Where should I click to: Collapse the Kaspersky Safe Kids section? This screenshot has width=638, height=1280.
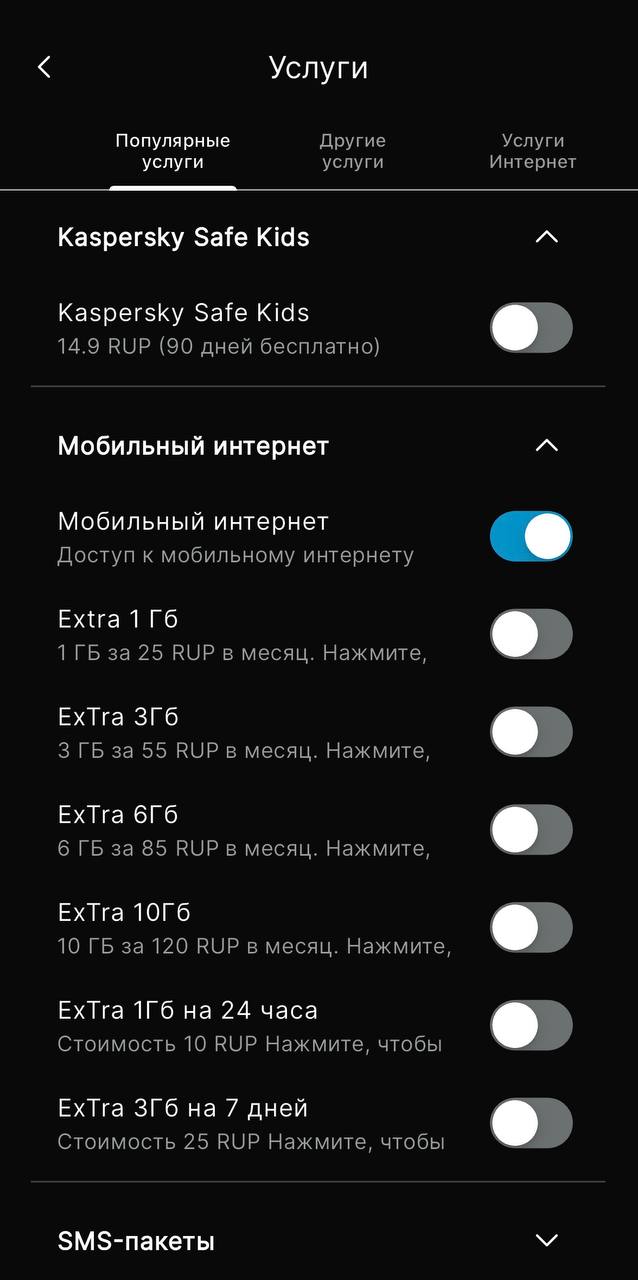[x=546, y=237]
